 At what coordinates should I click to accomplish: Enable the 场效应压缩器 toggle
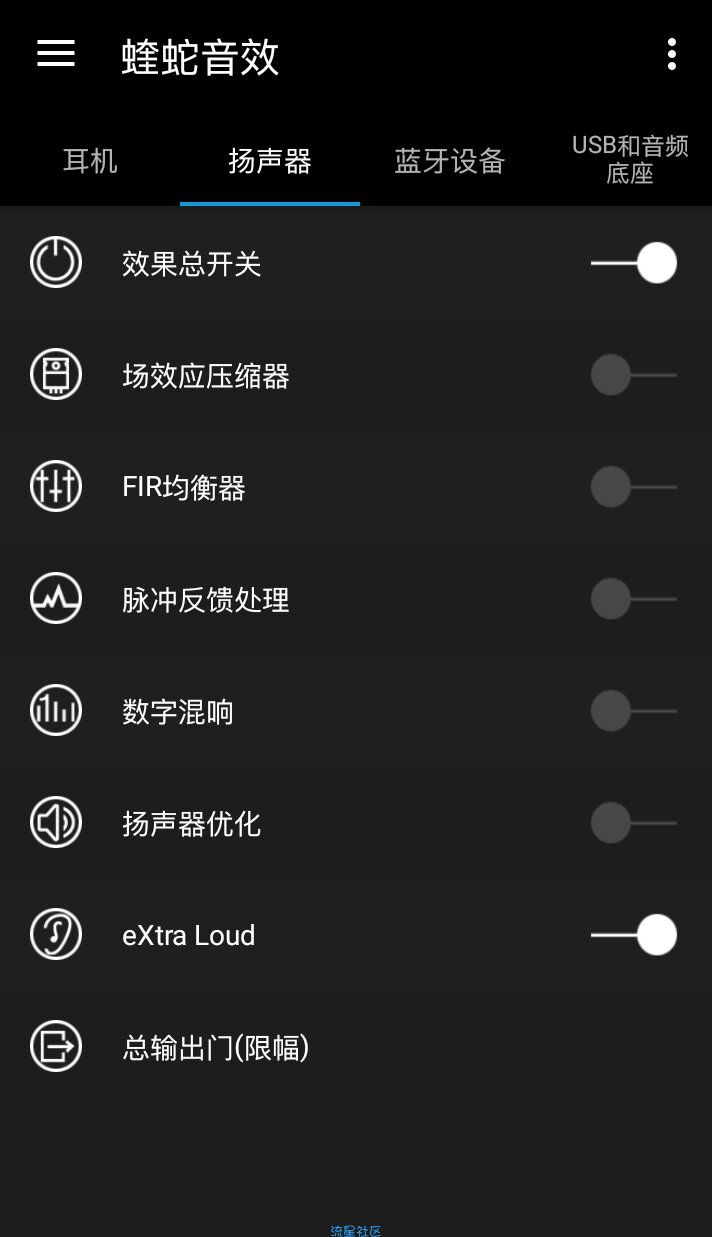[x=634, y=375]
